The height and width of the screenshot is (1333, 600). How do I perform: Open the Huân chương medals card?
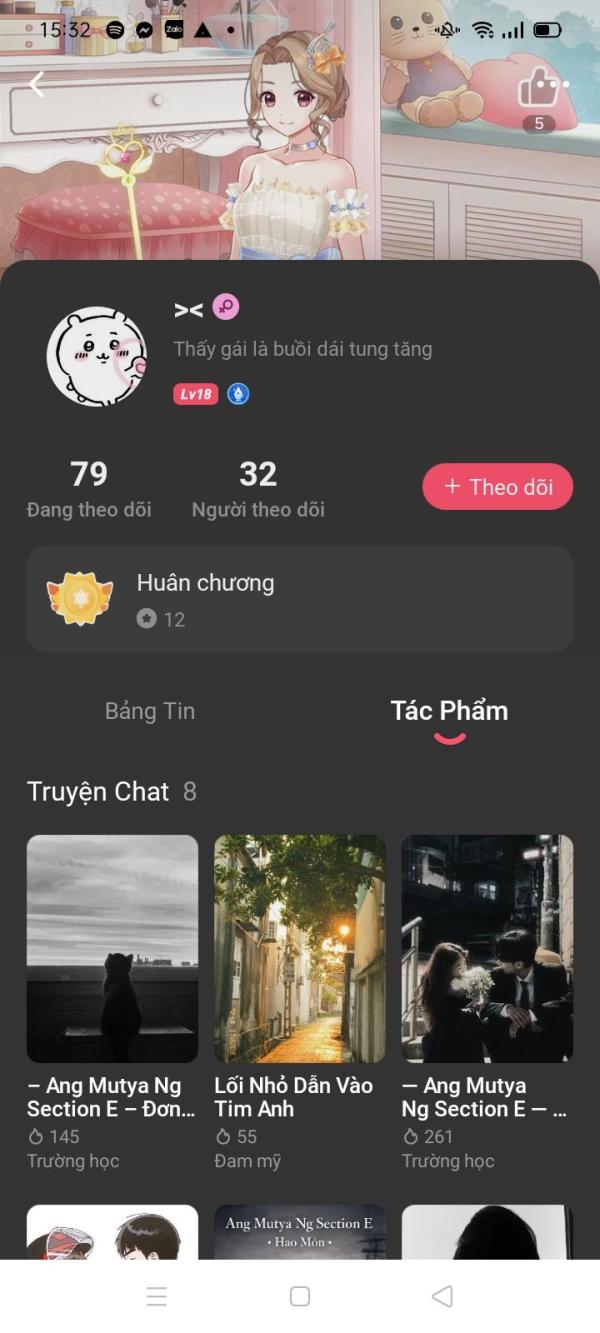(300, 599)
